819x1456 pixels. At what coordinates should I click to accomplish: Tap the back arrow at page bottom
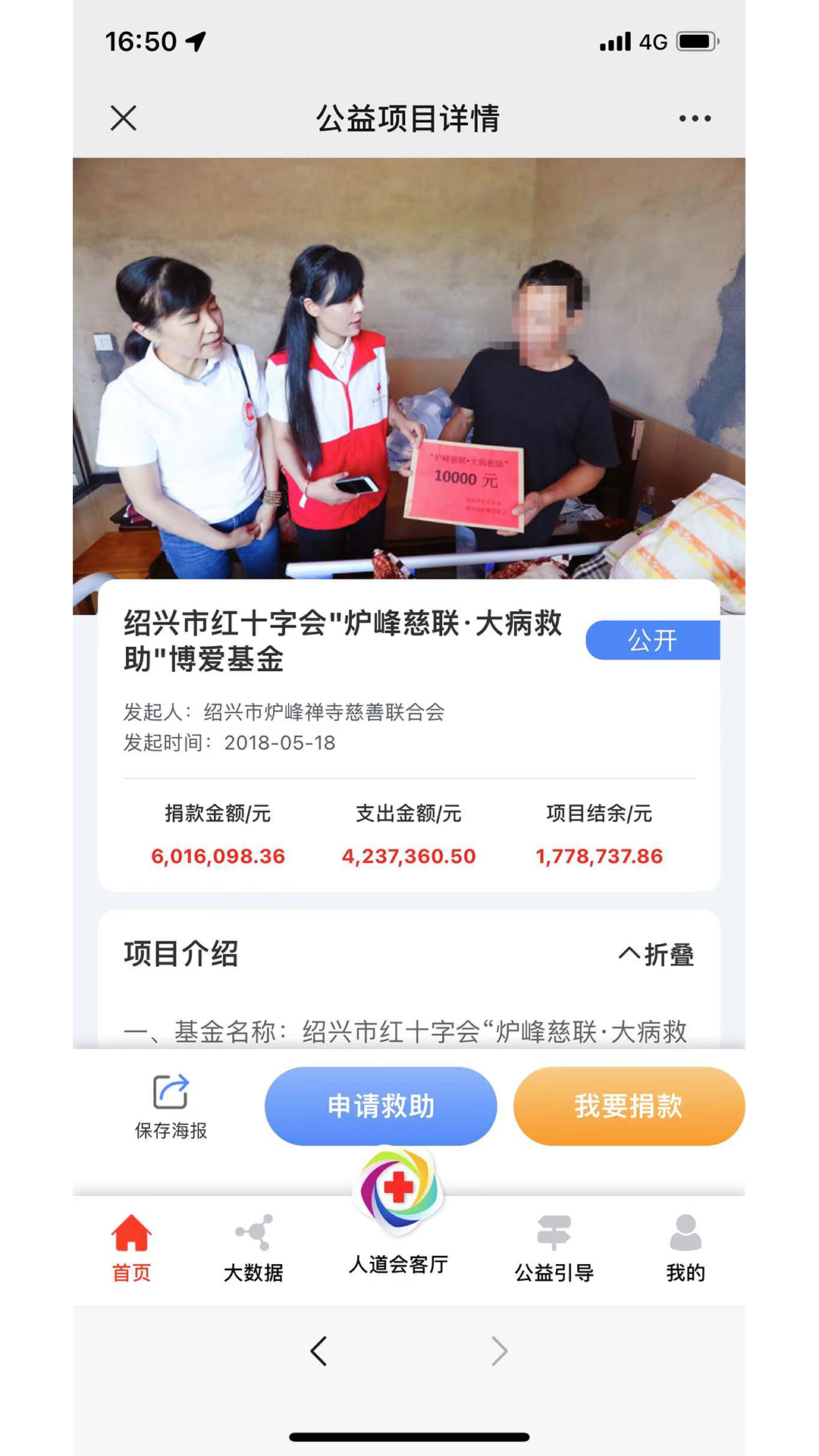tap(318, 1351)
